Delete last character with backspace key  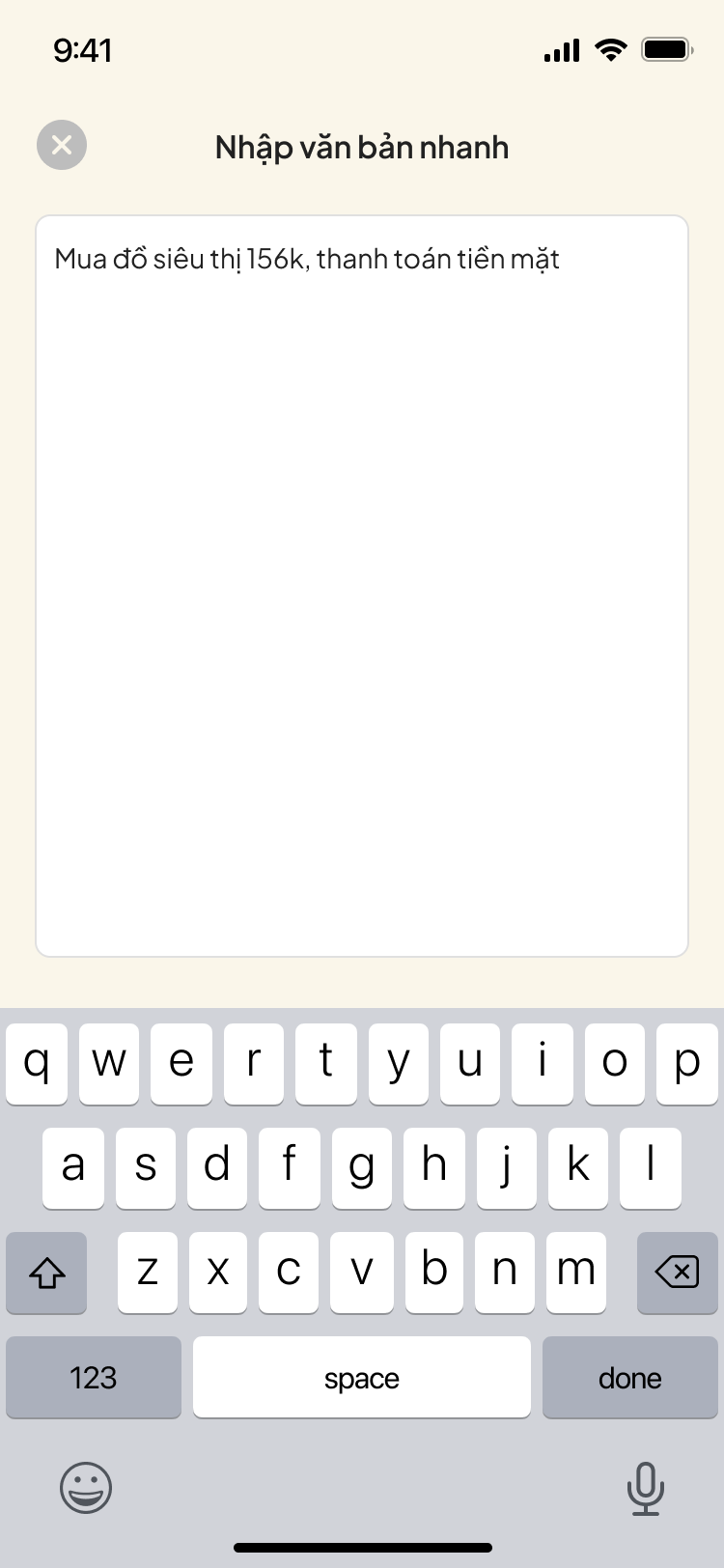click(677, 1273)
